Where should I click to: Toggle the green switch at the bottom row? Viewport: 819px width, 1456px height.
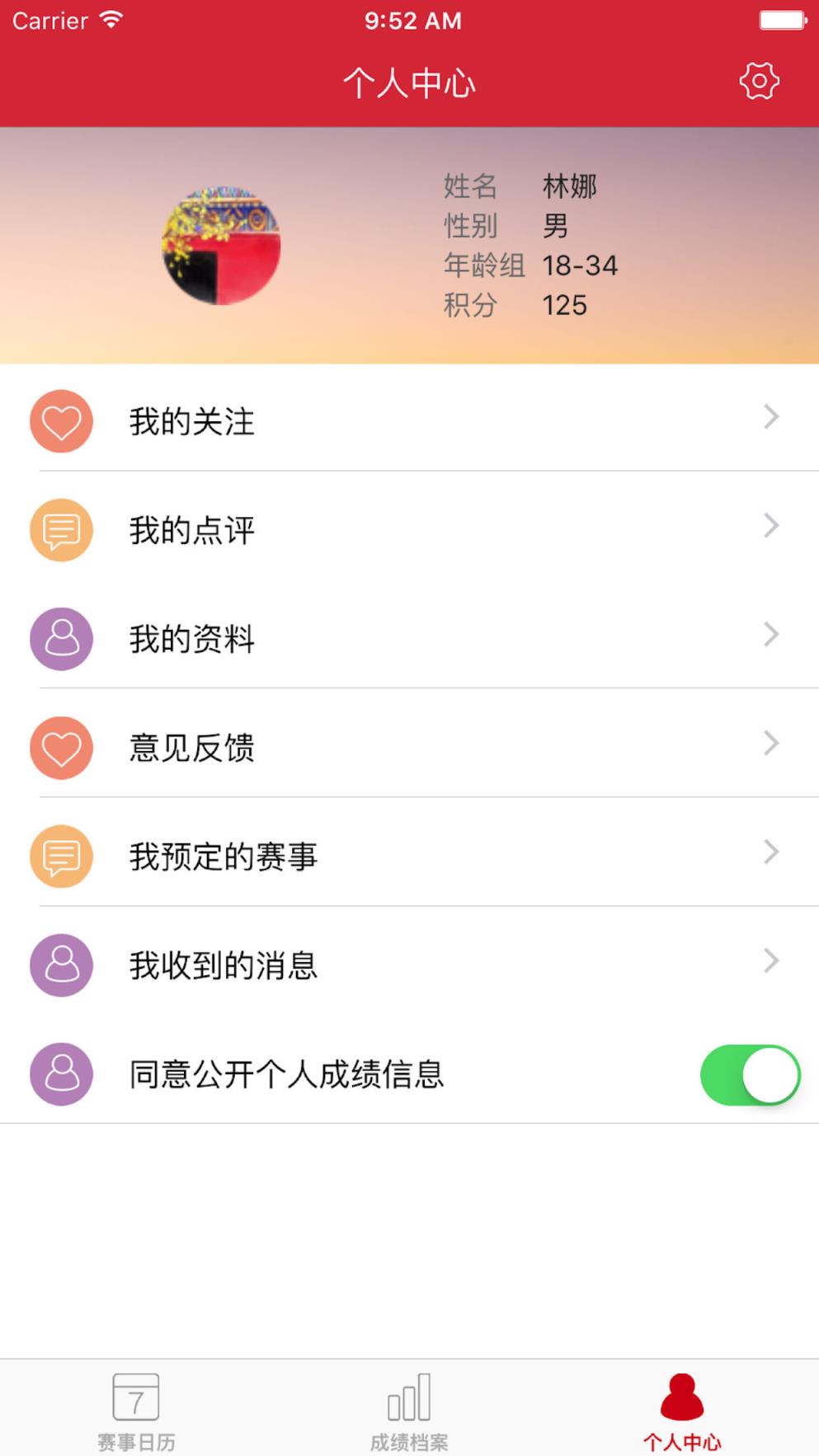[x=749, y=1074]
